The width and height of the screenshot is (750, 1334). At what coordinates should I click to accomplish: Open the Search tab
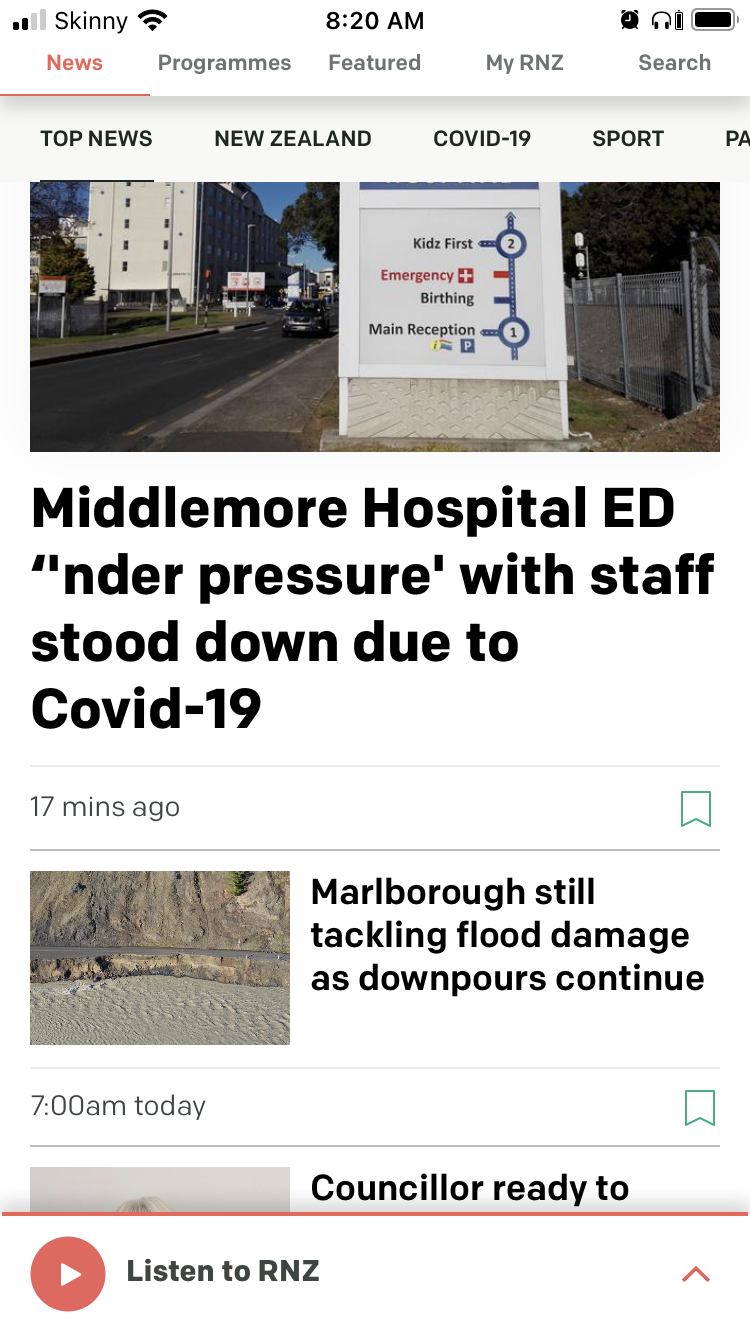click(674, 63)
